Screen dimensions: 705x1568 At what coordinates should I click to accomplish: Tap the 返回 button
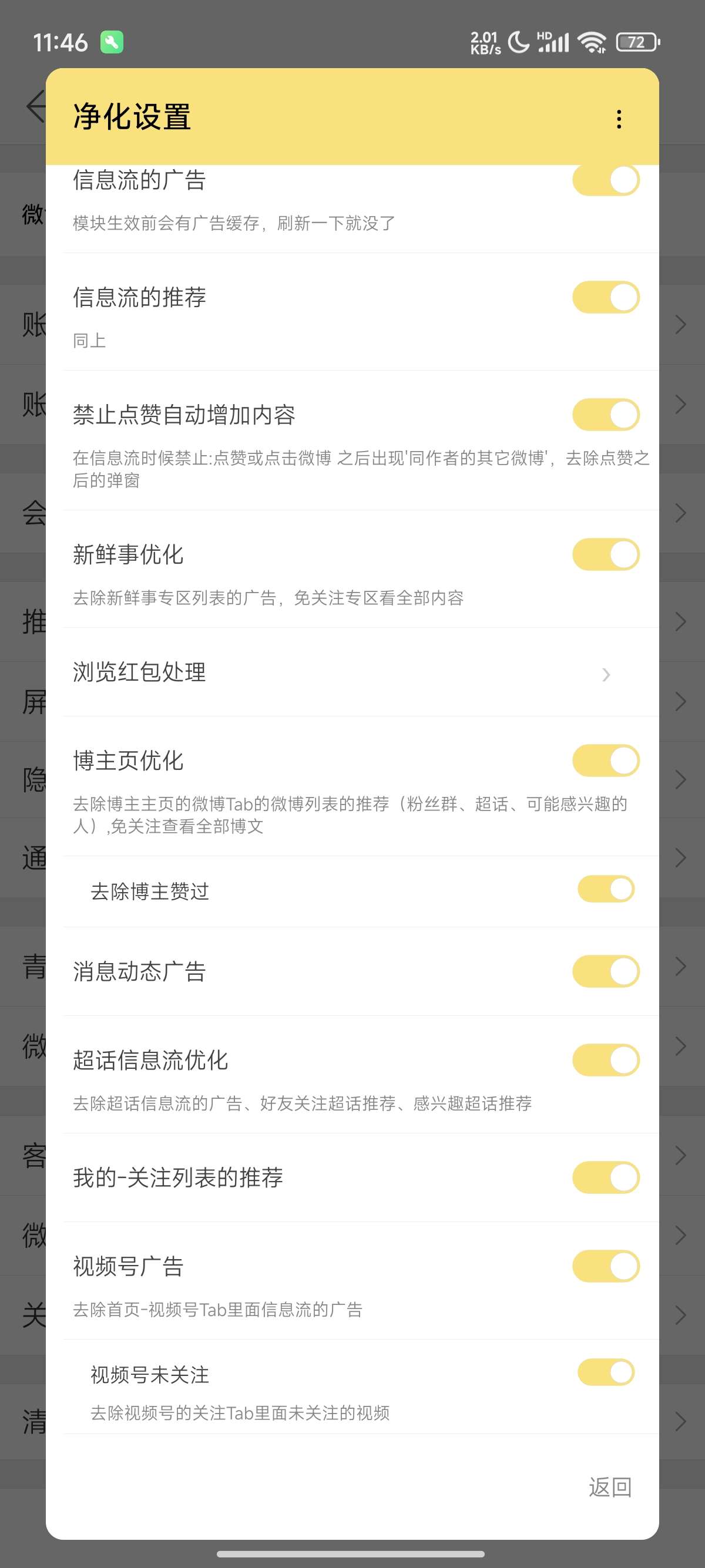click(609, 1487)
